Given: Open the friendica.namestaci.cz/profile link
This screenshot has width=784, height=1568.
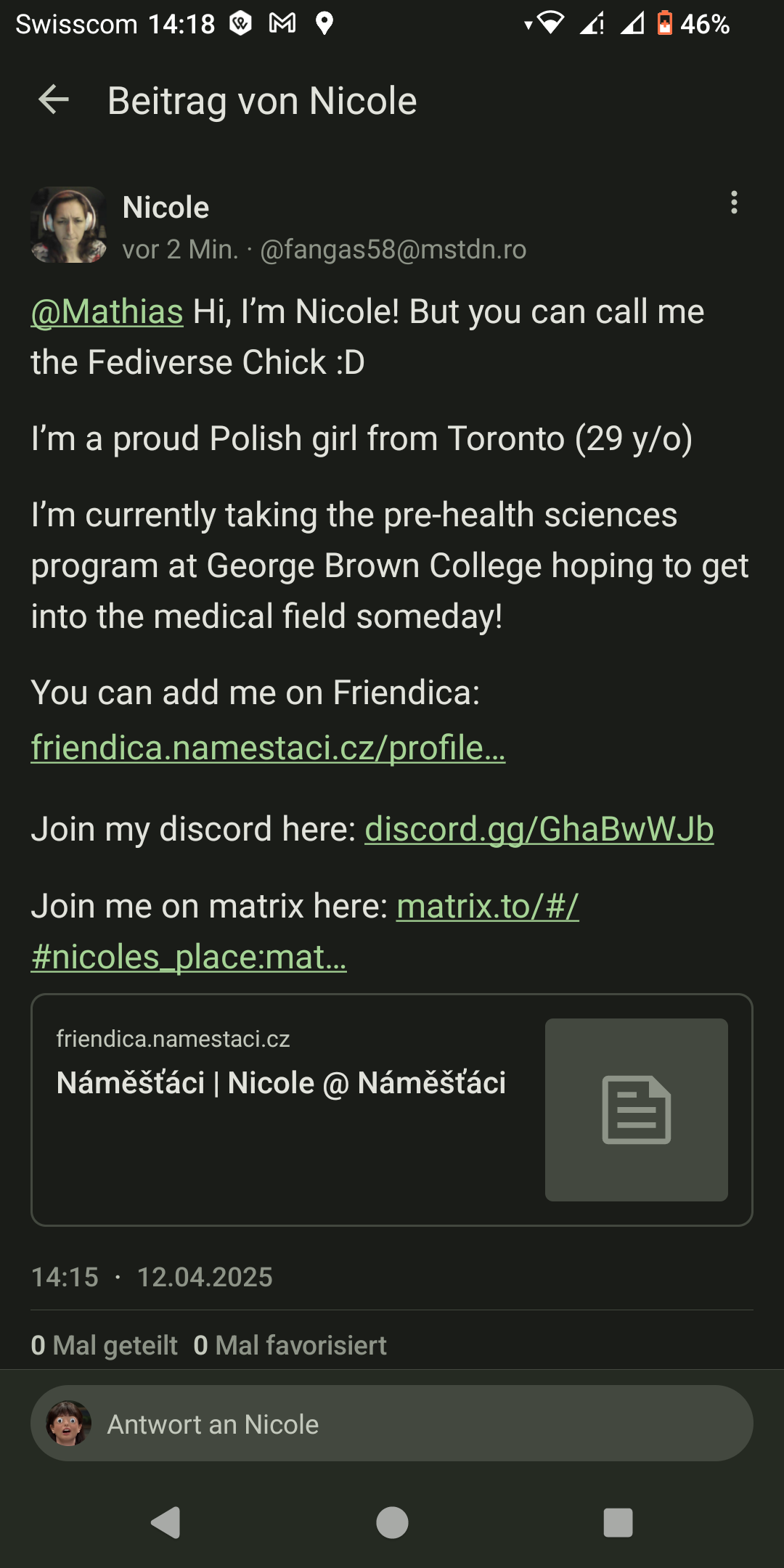Looking at the screenshot, I should coord(268,748).
